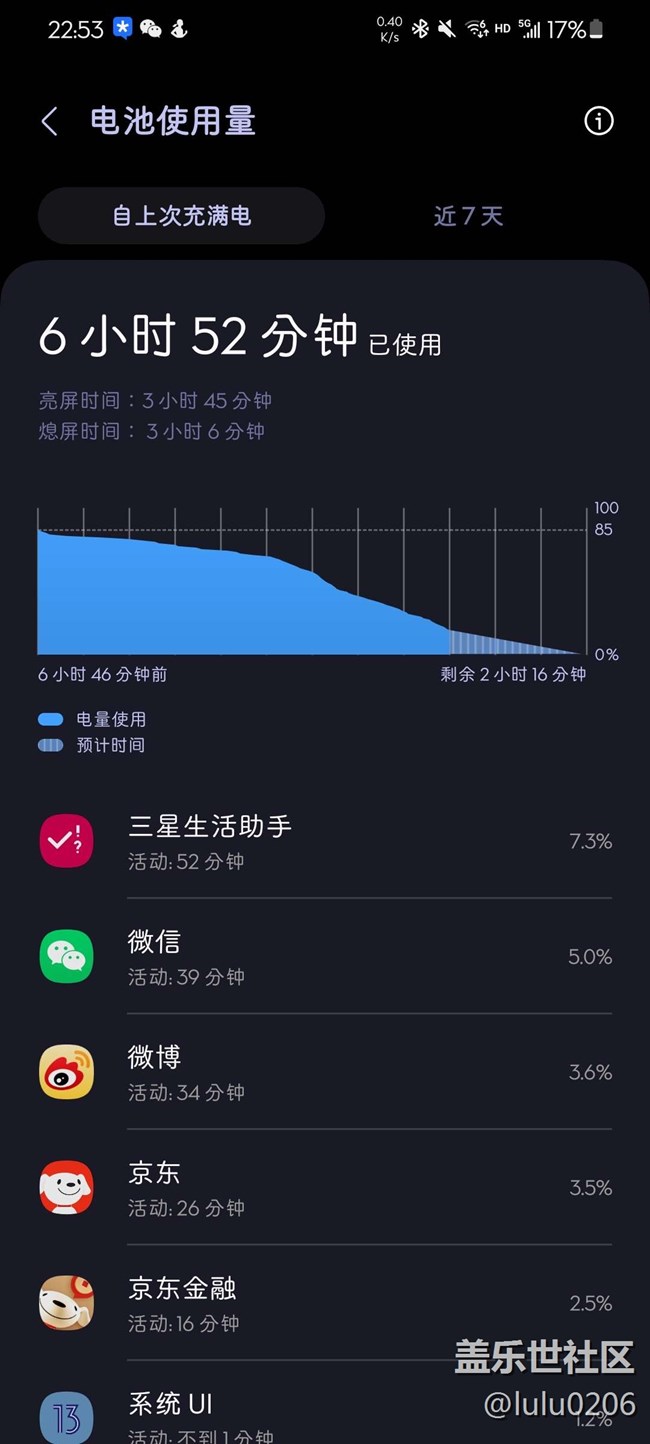The width and height of the screenshot is (650, 1444).
Task: Show 京东金融 battery usage details
Action: coord(325,1303)
